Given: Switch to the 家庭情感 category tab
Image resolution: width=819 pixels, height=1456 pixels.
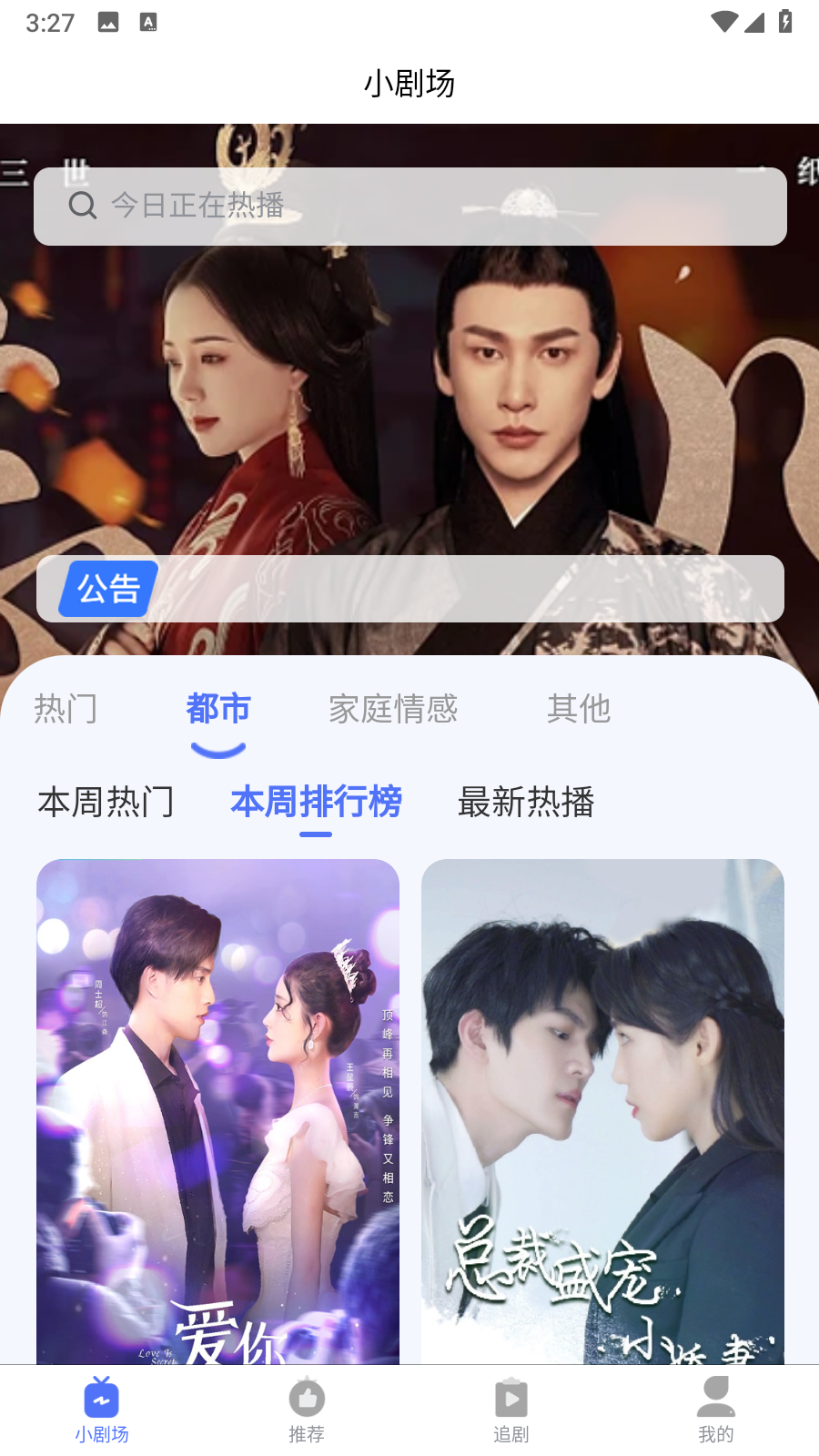Looking at the screenshot, I should 393,709.
